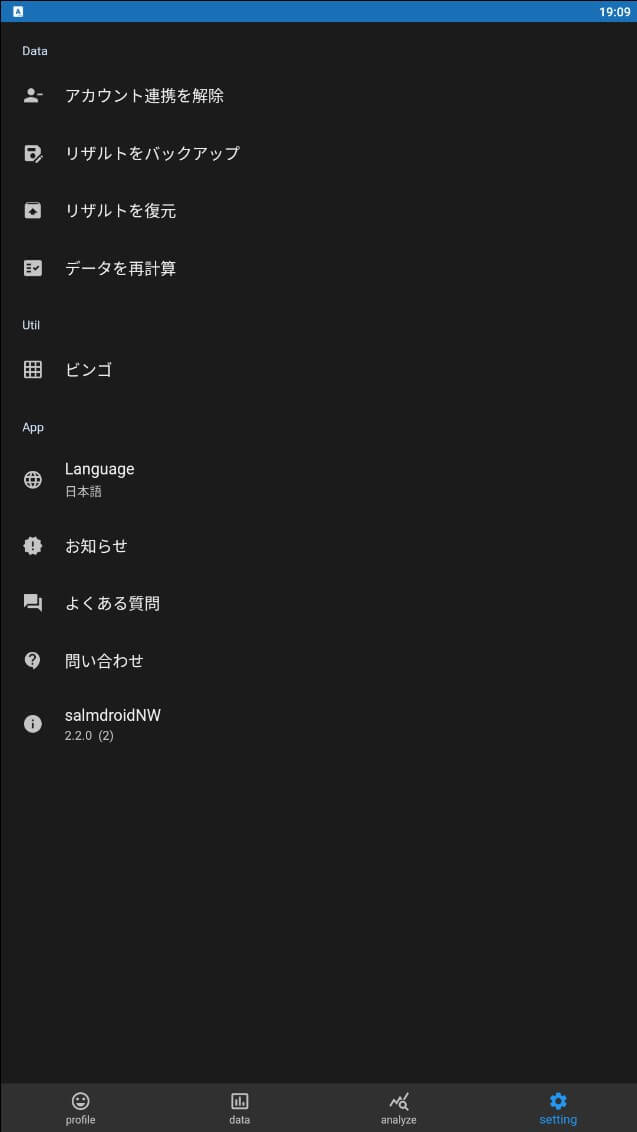Switch to the profile tab

[x=80, y=1108]
